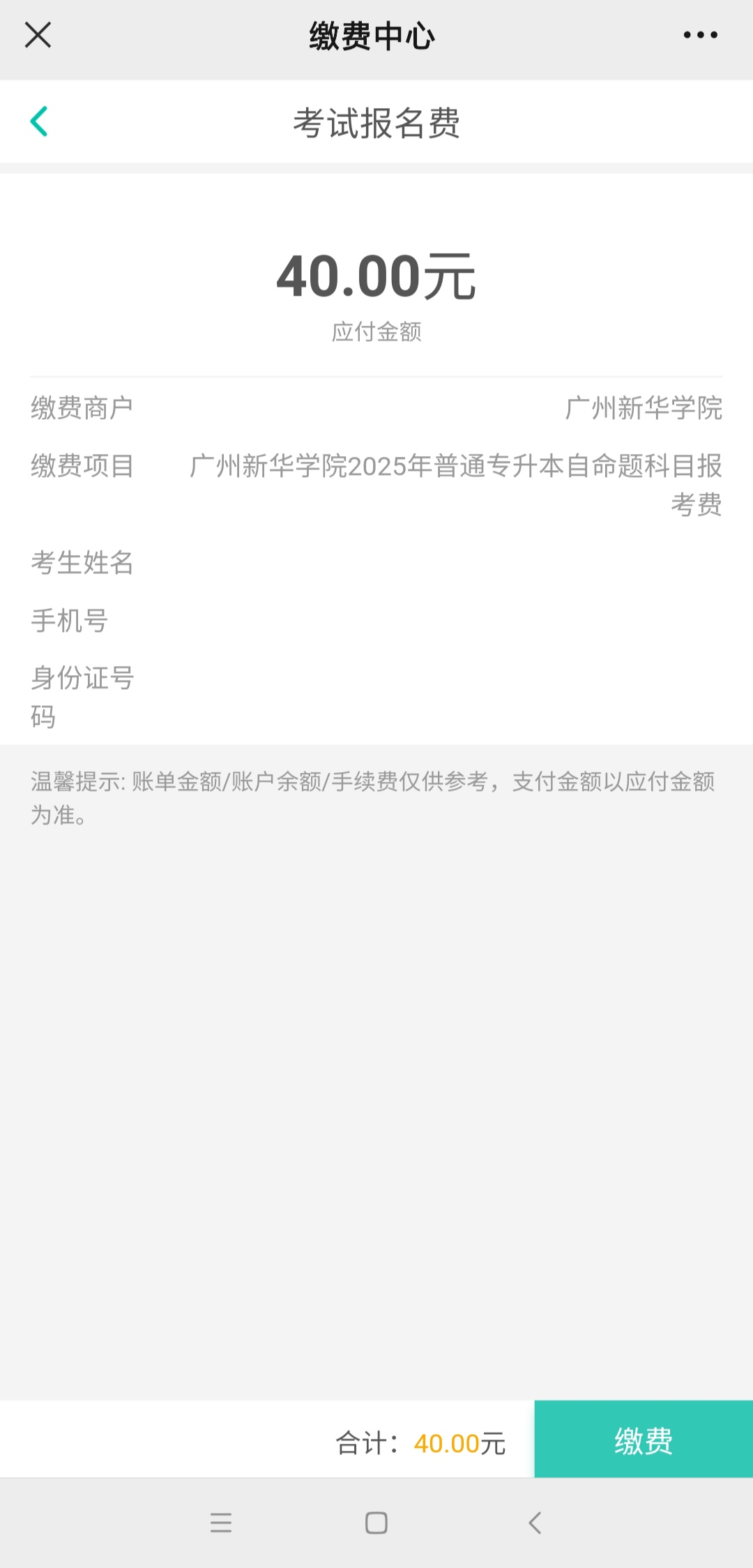This screenshot has width=753, height=1568.
Task: Open recent apps from navigation bar
Action: pos(220,1523)
